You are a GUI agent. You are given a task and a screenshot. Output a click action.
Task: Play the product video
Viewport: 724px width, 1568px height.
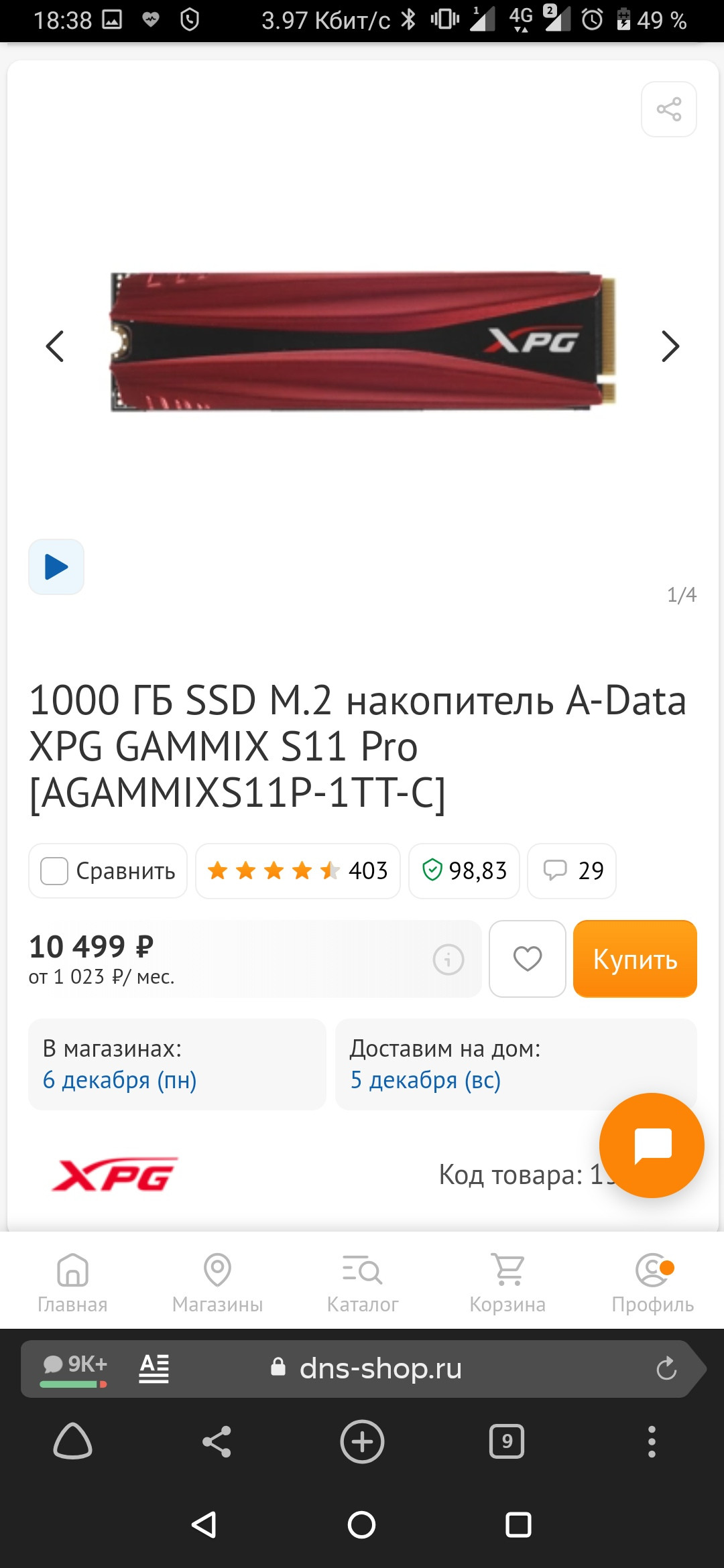click(56, 567)
